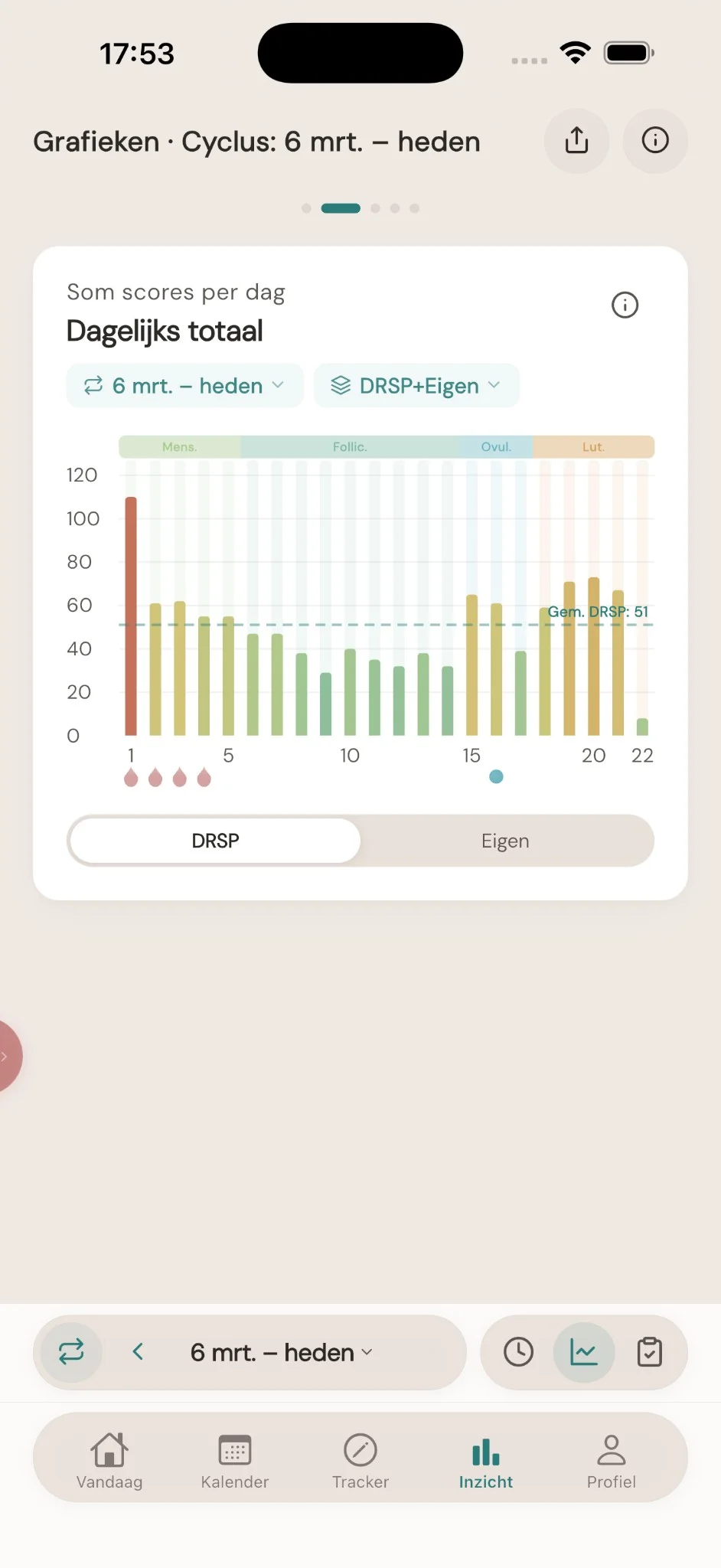The image size is (721, 1568).
Task: Open the pink drawer handle on the left edge
Action: (x=6, y=1055)
